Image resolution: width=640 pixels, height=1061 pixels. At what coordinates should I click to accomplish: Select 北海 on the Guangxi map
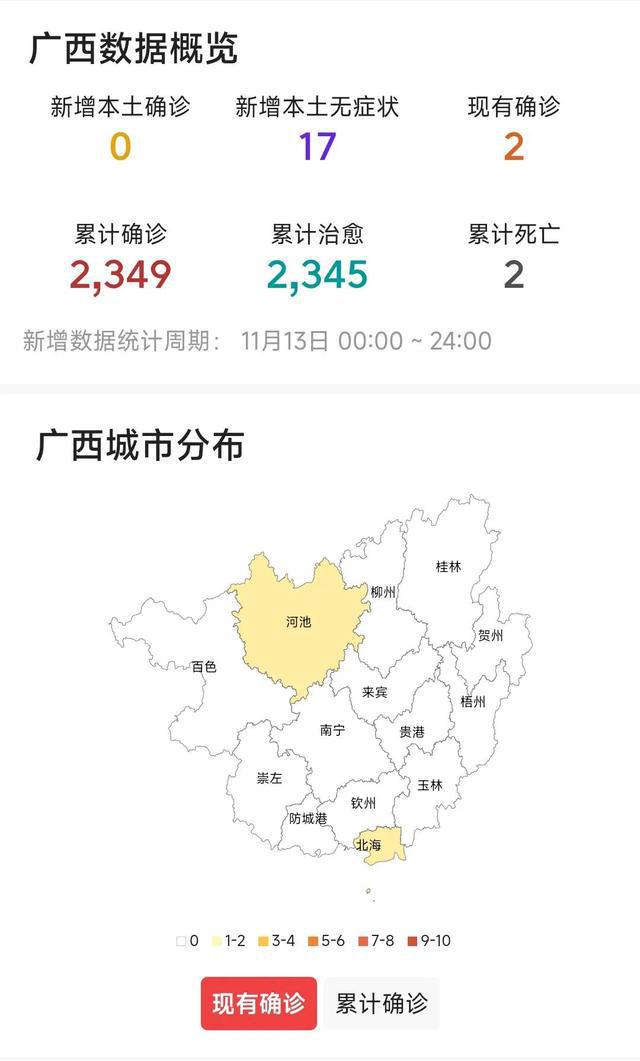point(369,845)
